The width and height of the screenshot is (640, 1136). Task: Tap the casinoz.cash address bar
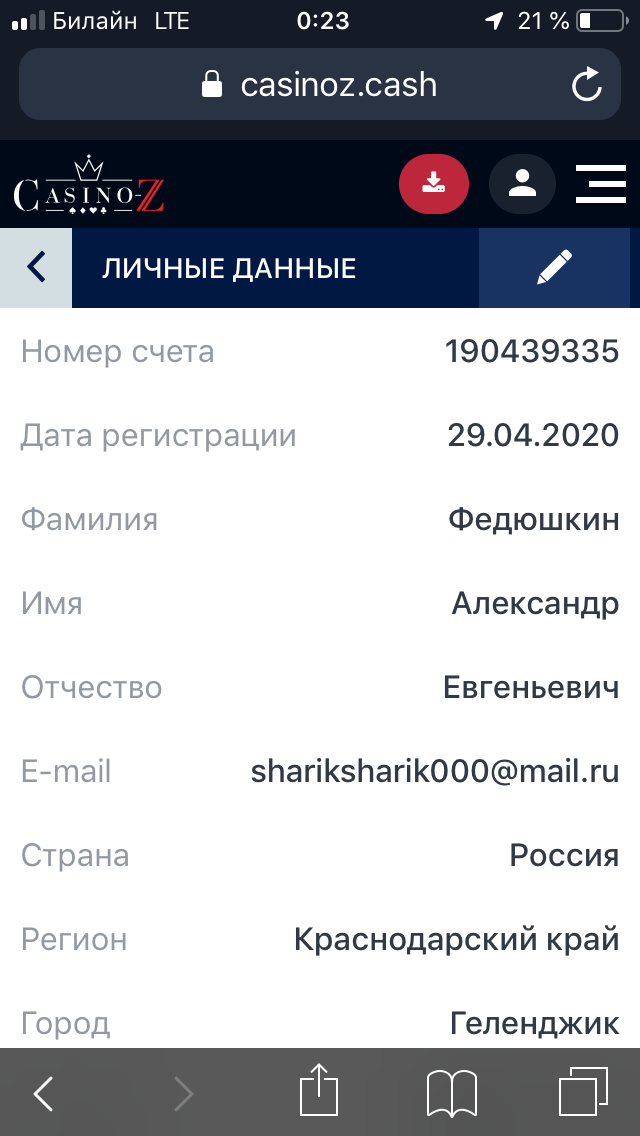tap(320, 84)
